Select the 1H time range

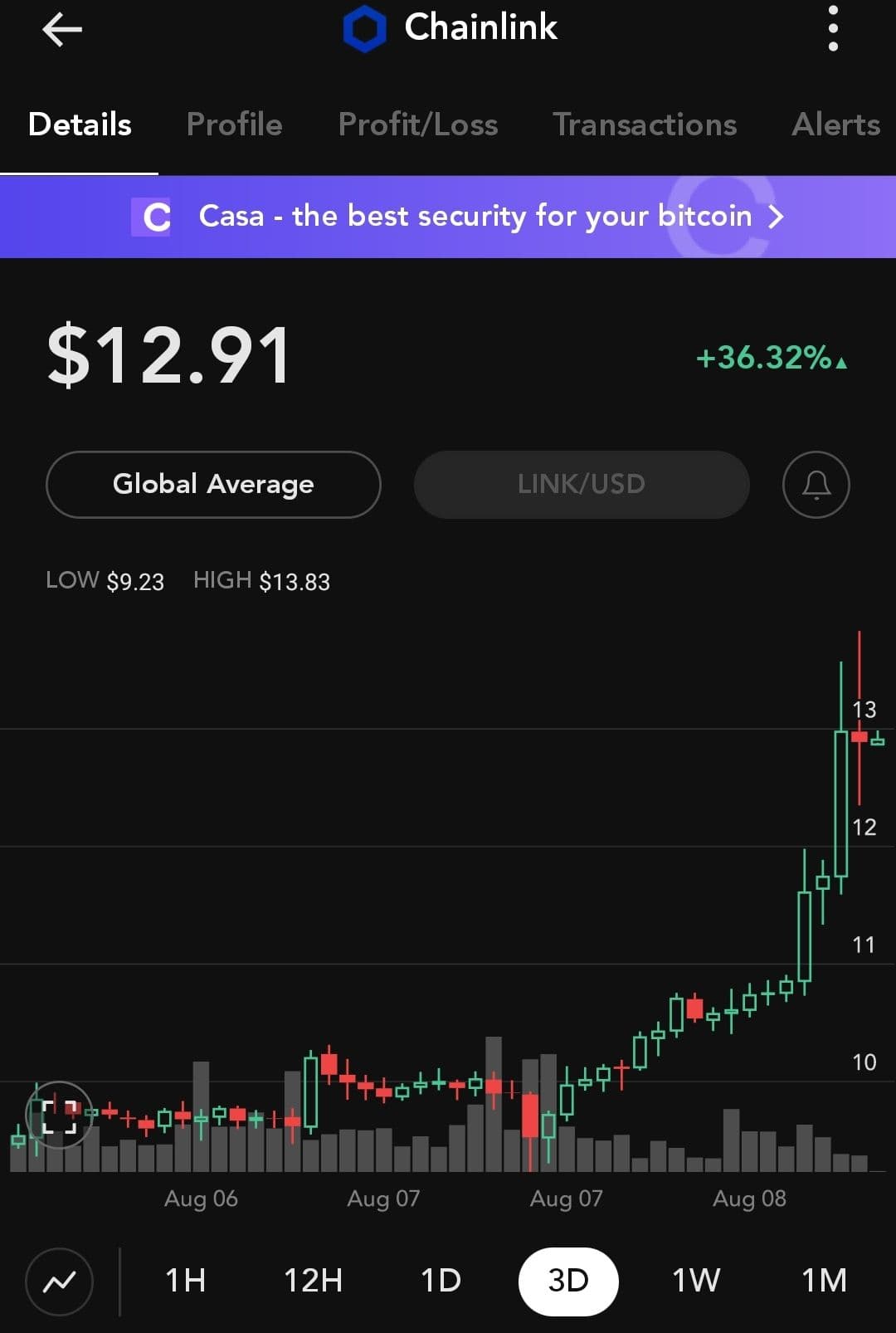pos(185,1281)
